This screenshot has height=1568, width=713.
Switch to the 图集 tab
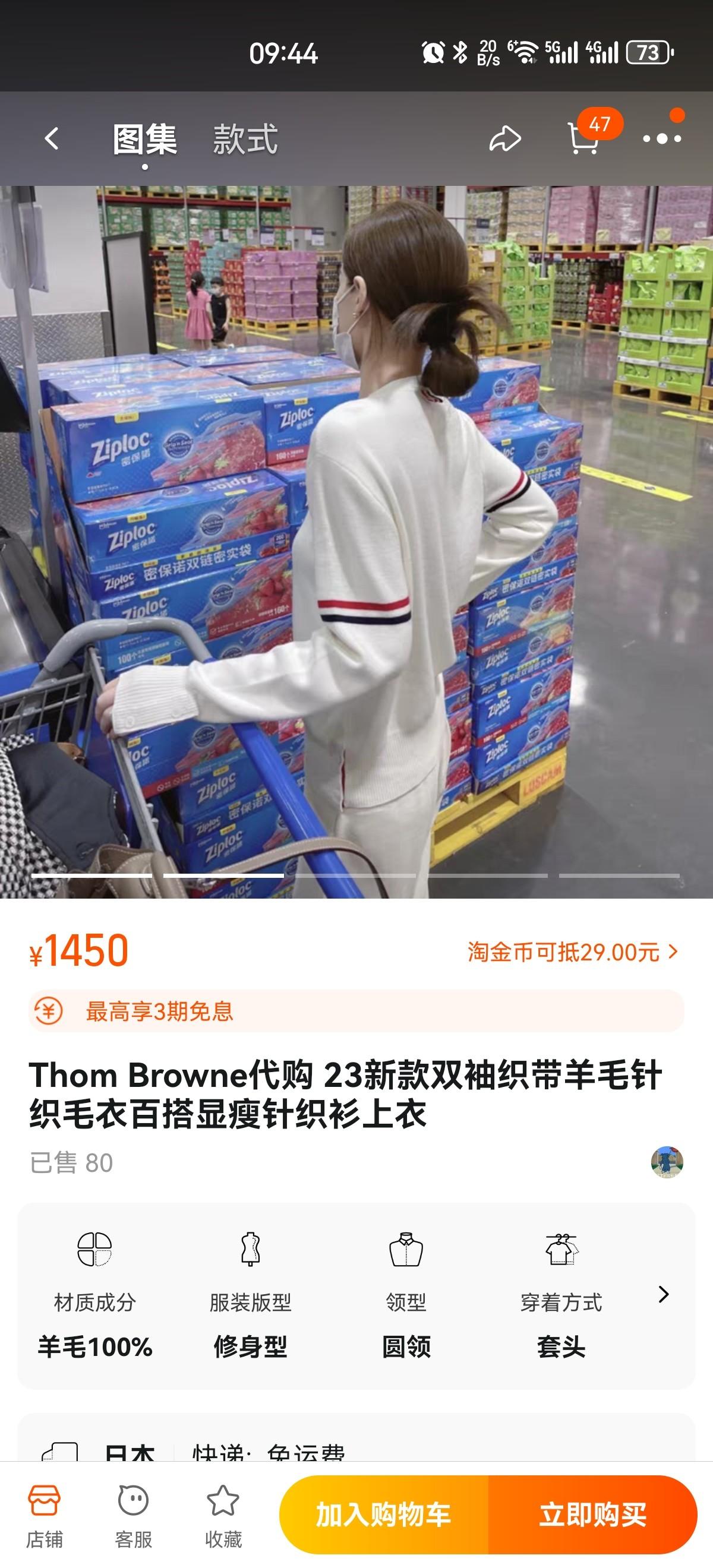[145, 139]
